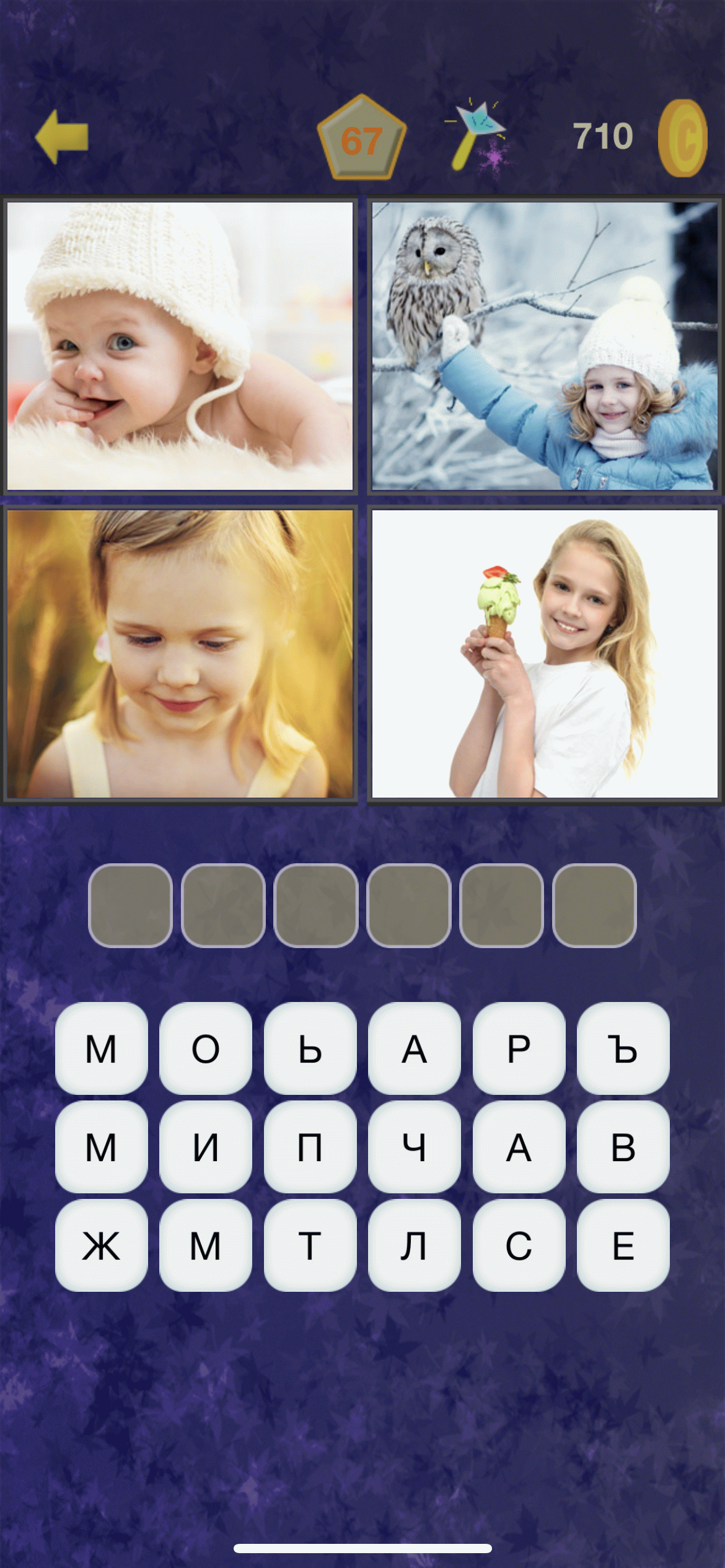
Task: Choose the letter В tile
Action: click(623, 1147)
